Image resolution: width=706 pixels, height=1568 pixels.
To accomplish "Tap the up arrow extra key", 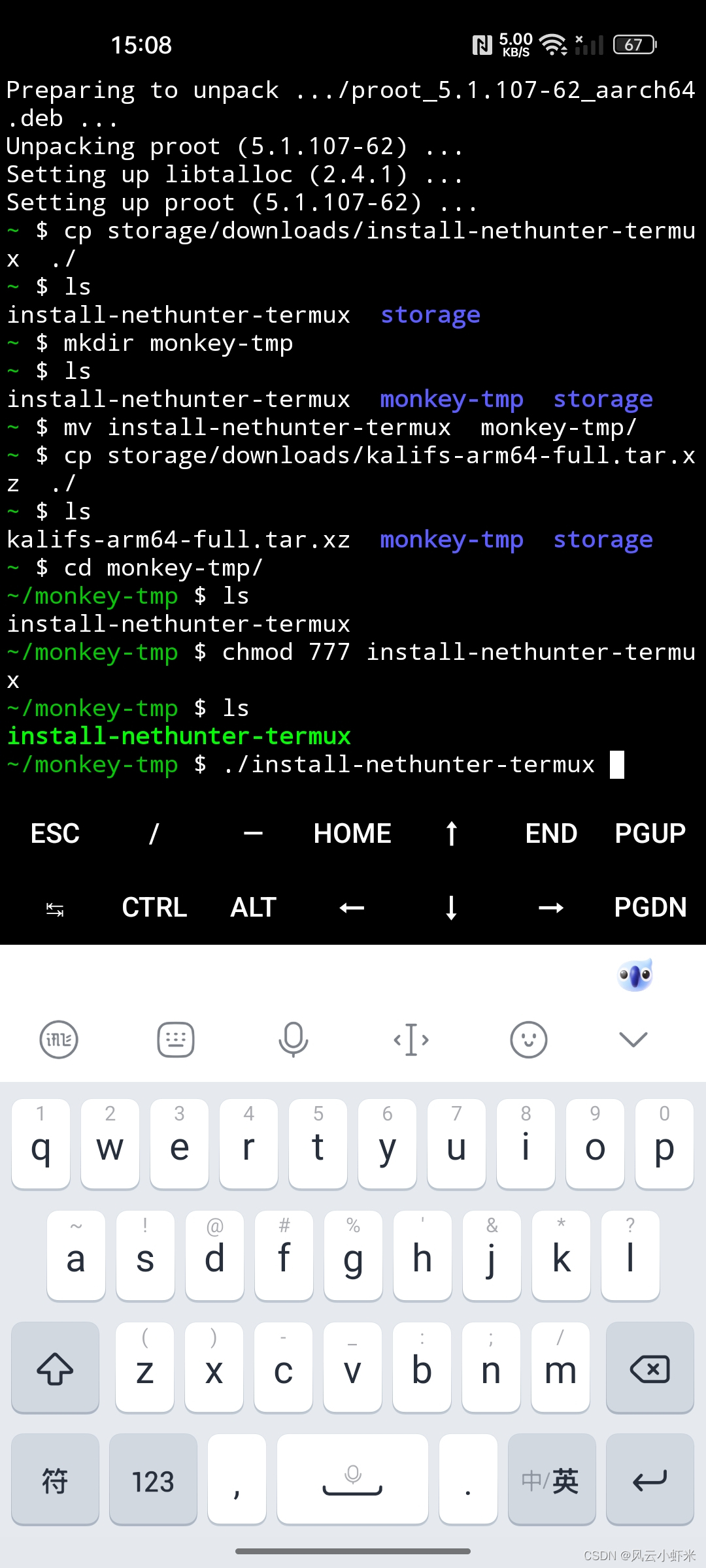I will (x=451, y=834).
